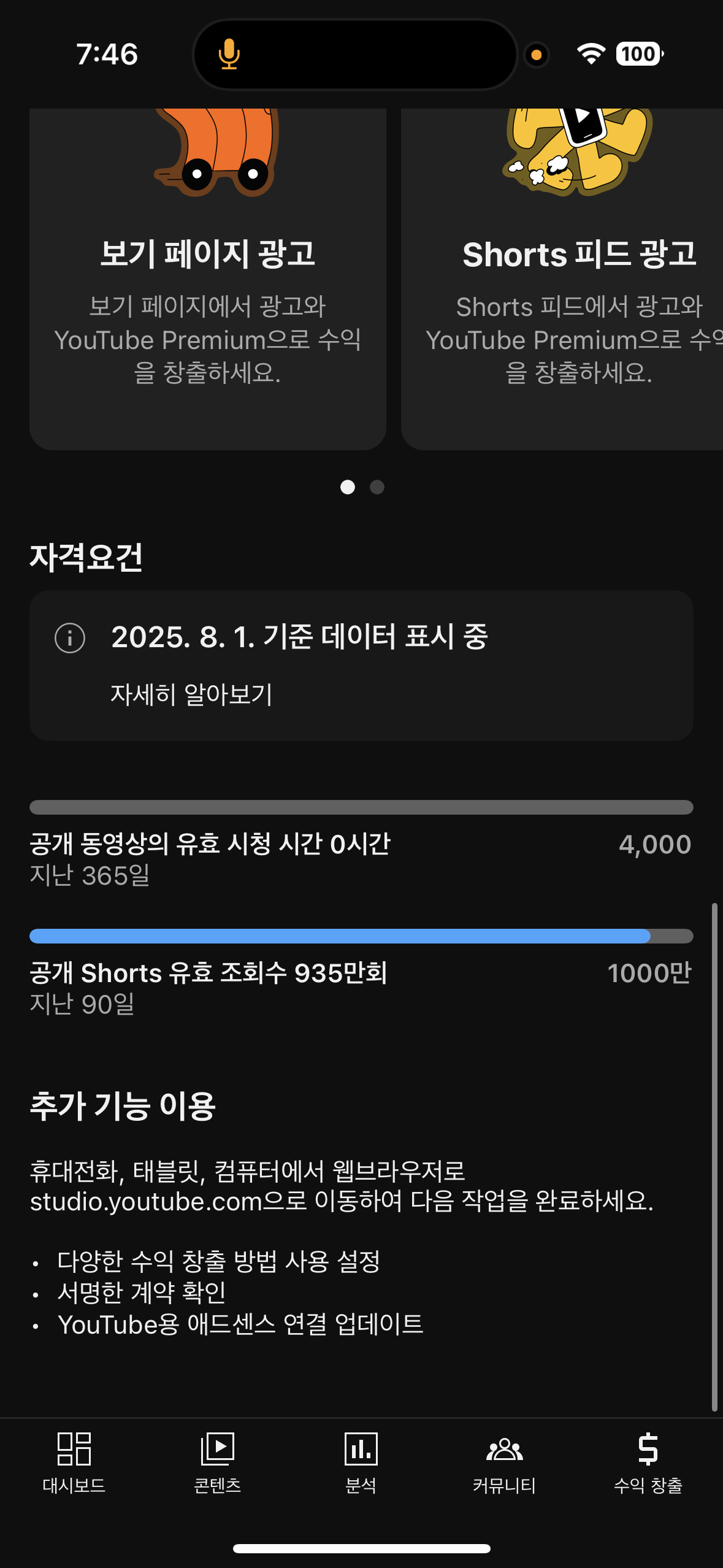Image resolution: width=723 pixels, height=1568 pixels.
Task: Tap the battery indicator showing 100
Action: pyautogui.click(x=637, y=54)
